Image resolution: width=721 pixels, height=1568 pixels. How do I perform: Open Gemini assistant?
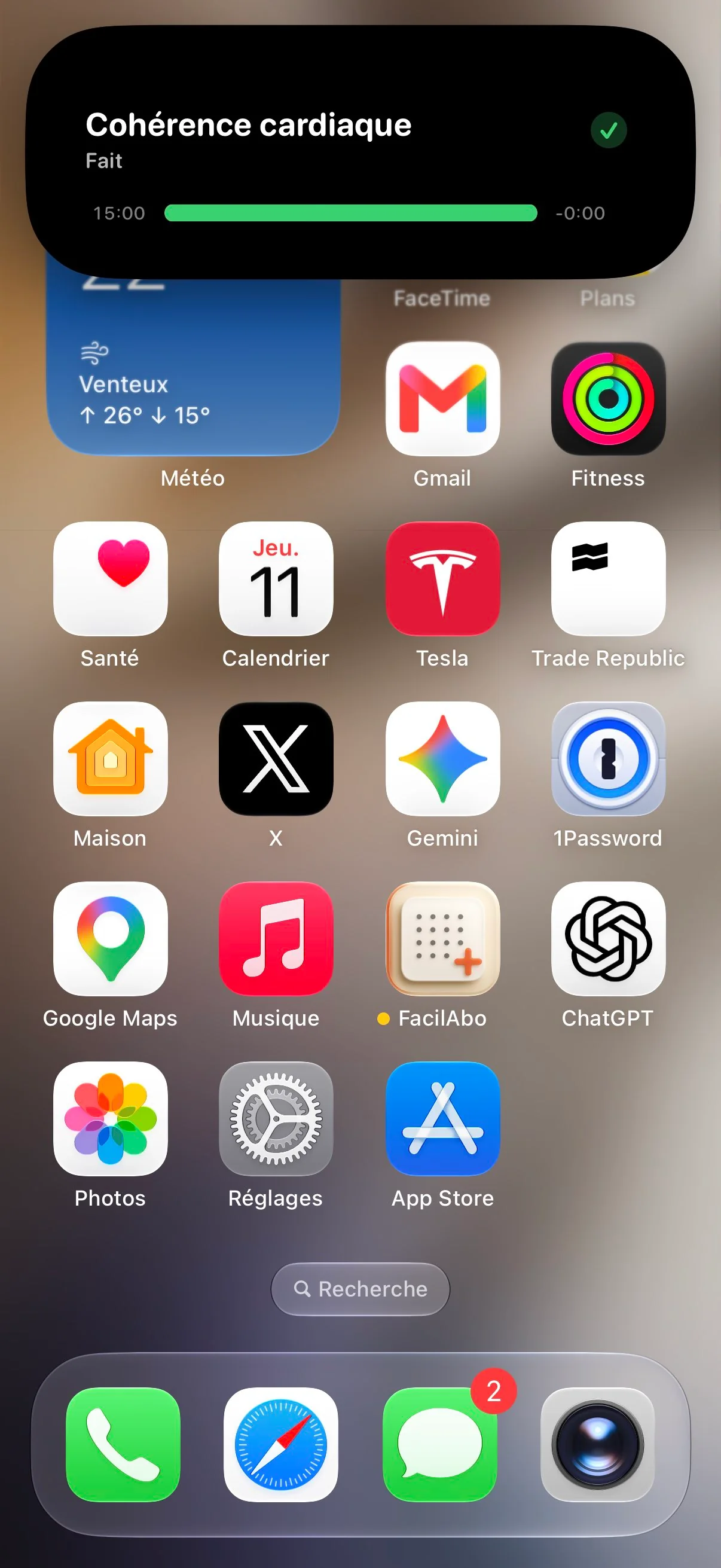point(442,759)
